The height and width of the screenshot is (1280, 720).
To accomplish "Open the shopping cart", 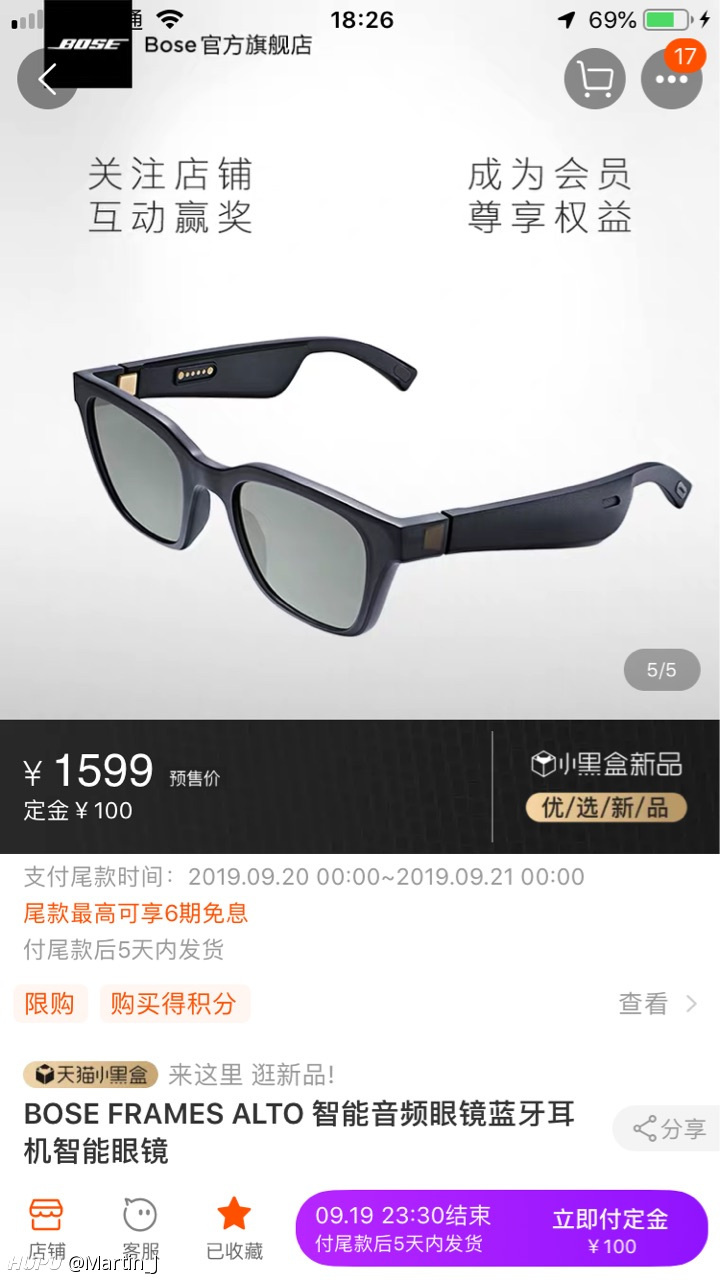I will coord(594,79).
